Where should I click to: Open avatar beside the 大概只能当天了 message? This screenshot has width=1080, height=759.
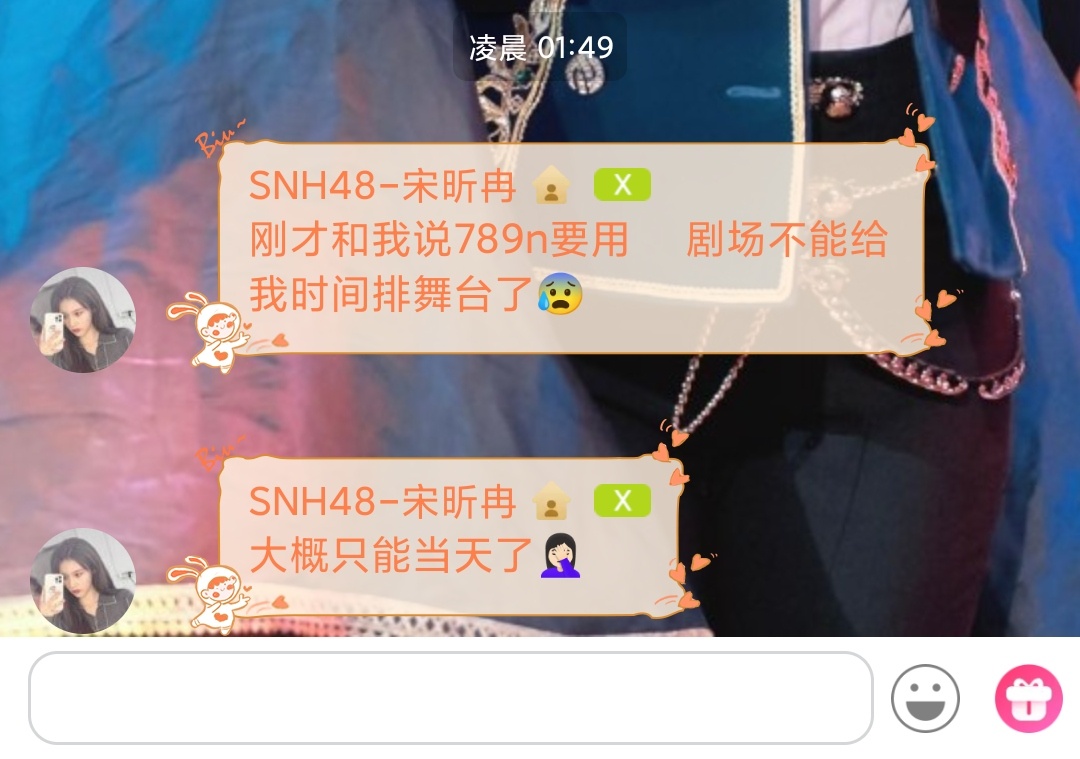pyautogui.click(x=83, y=581)
